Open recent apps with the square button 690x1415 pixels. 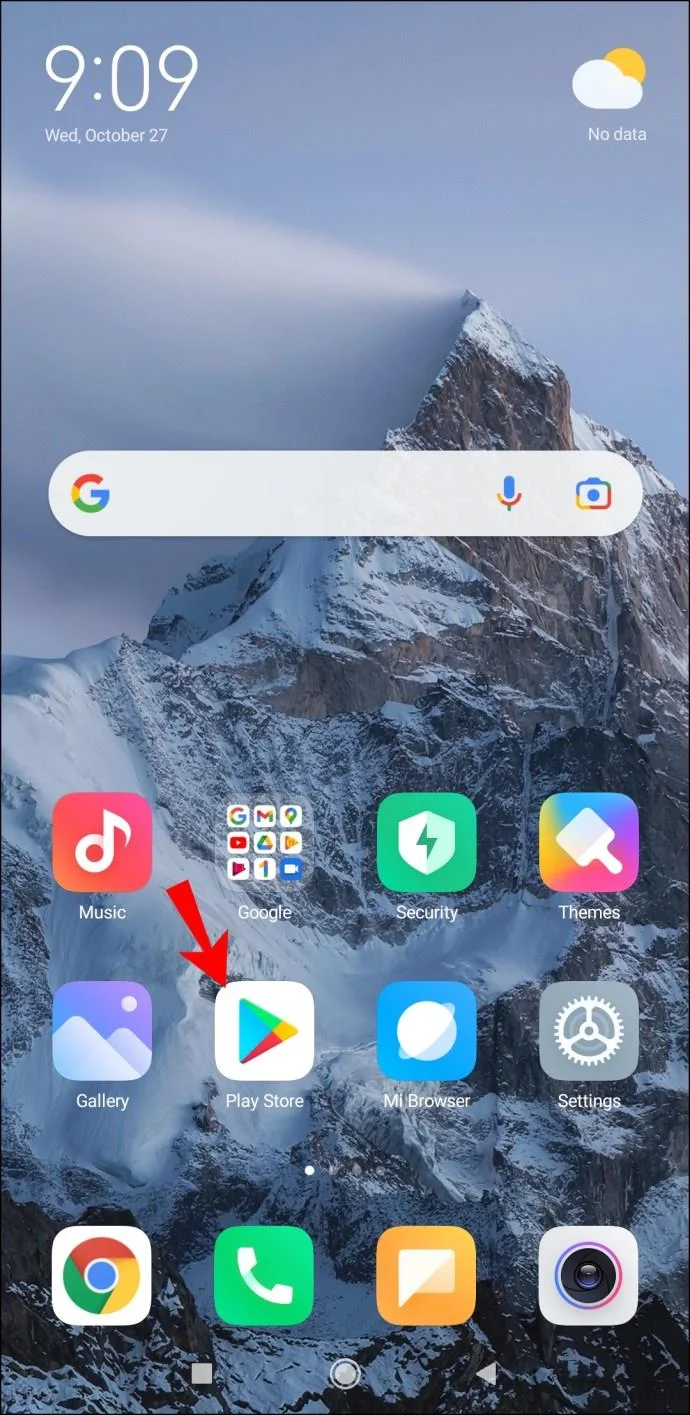tap(202, 1374)
